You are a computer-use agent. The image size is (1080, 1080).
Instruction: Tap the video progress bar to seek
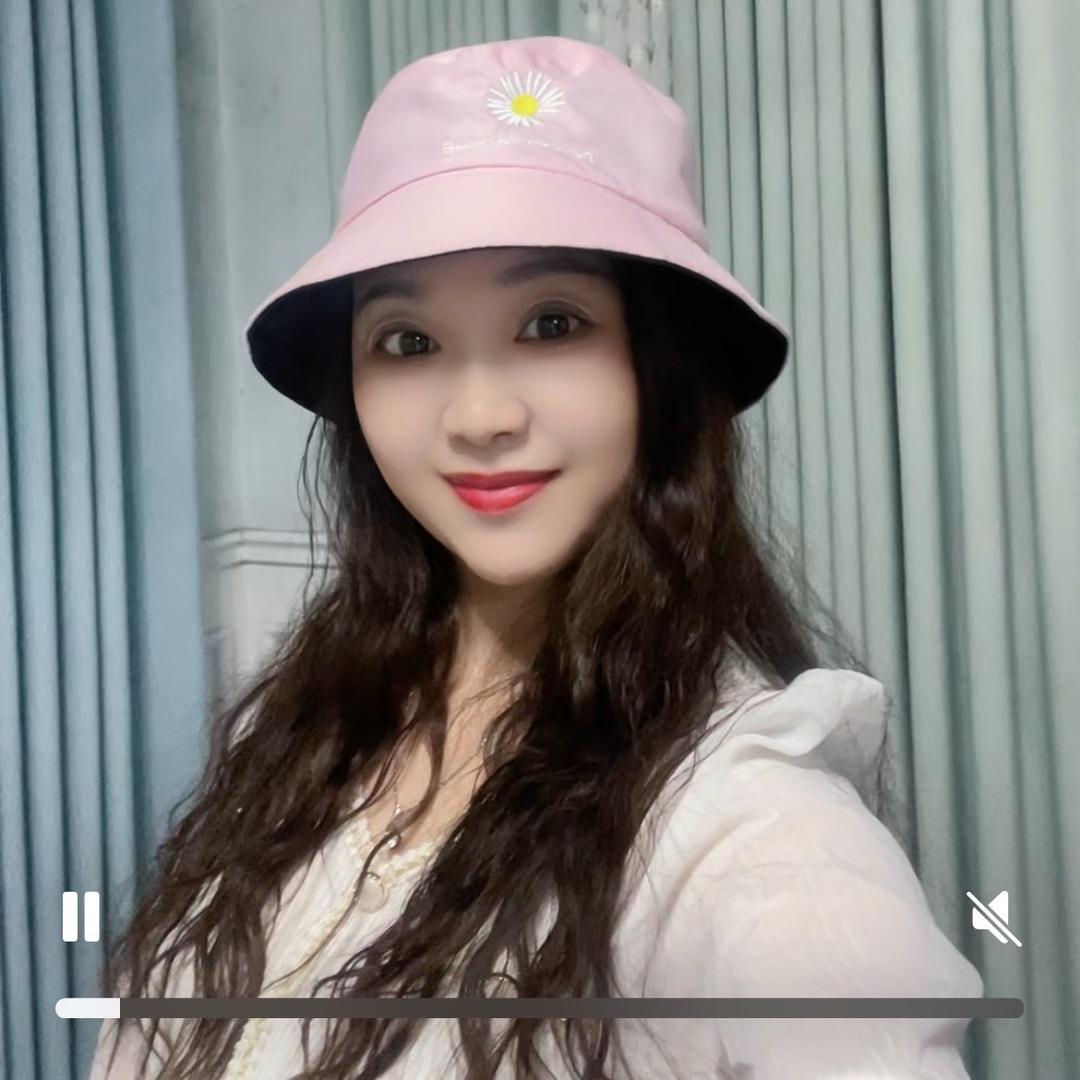pyautogui.click(x=540, y=1008)
